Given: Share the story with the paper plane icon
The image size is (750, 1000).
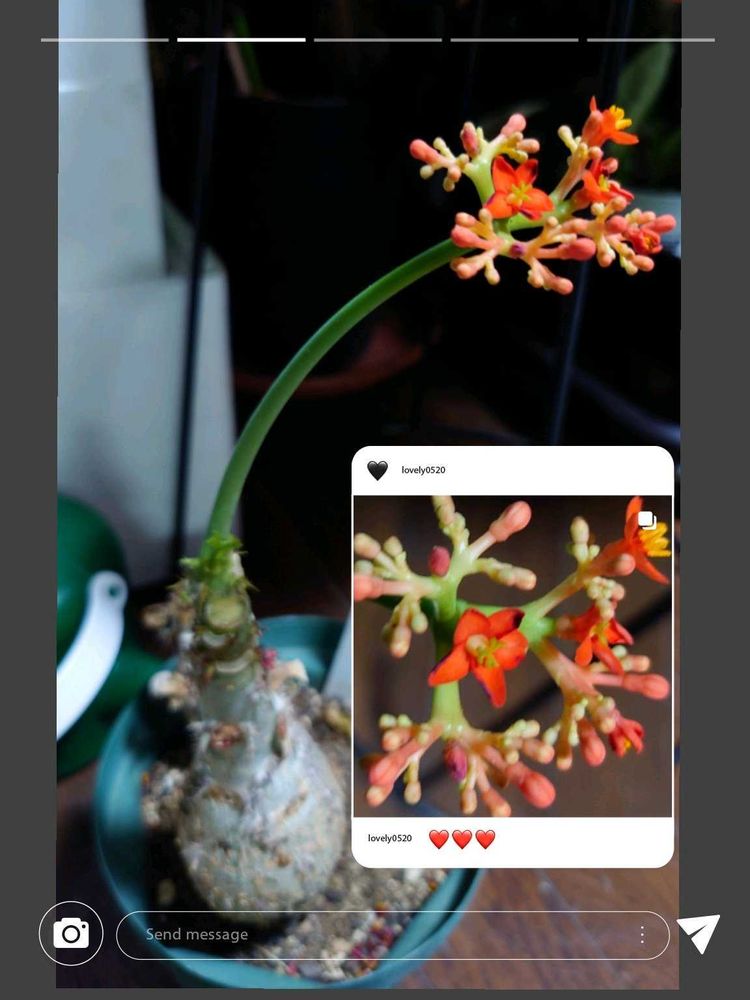Looking at the screenshot, I should [699, 933].
